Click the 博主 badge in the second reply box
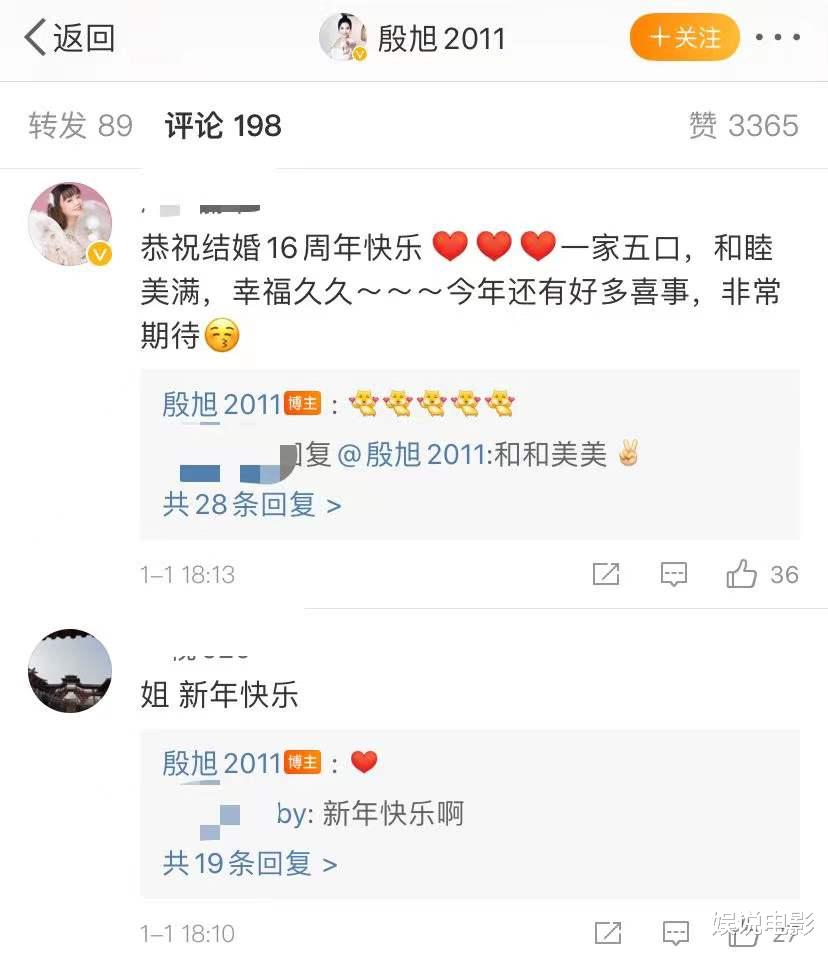Image resolution: width=828 pixels, height=954 pixels. tap(304, 762)
